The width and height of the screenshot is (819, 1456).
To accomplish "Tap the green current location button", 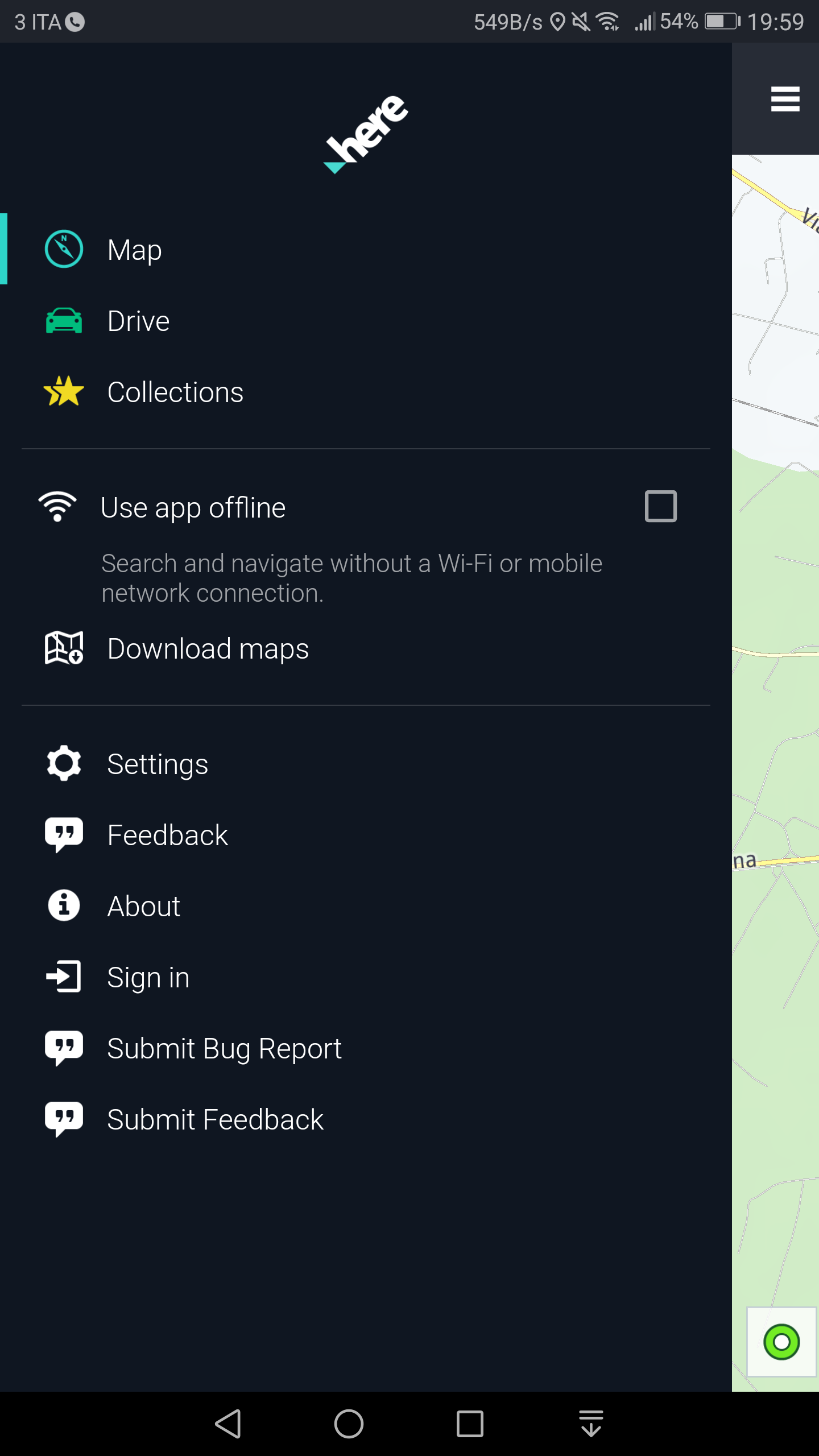I will (781, 1342).
